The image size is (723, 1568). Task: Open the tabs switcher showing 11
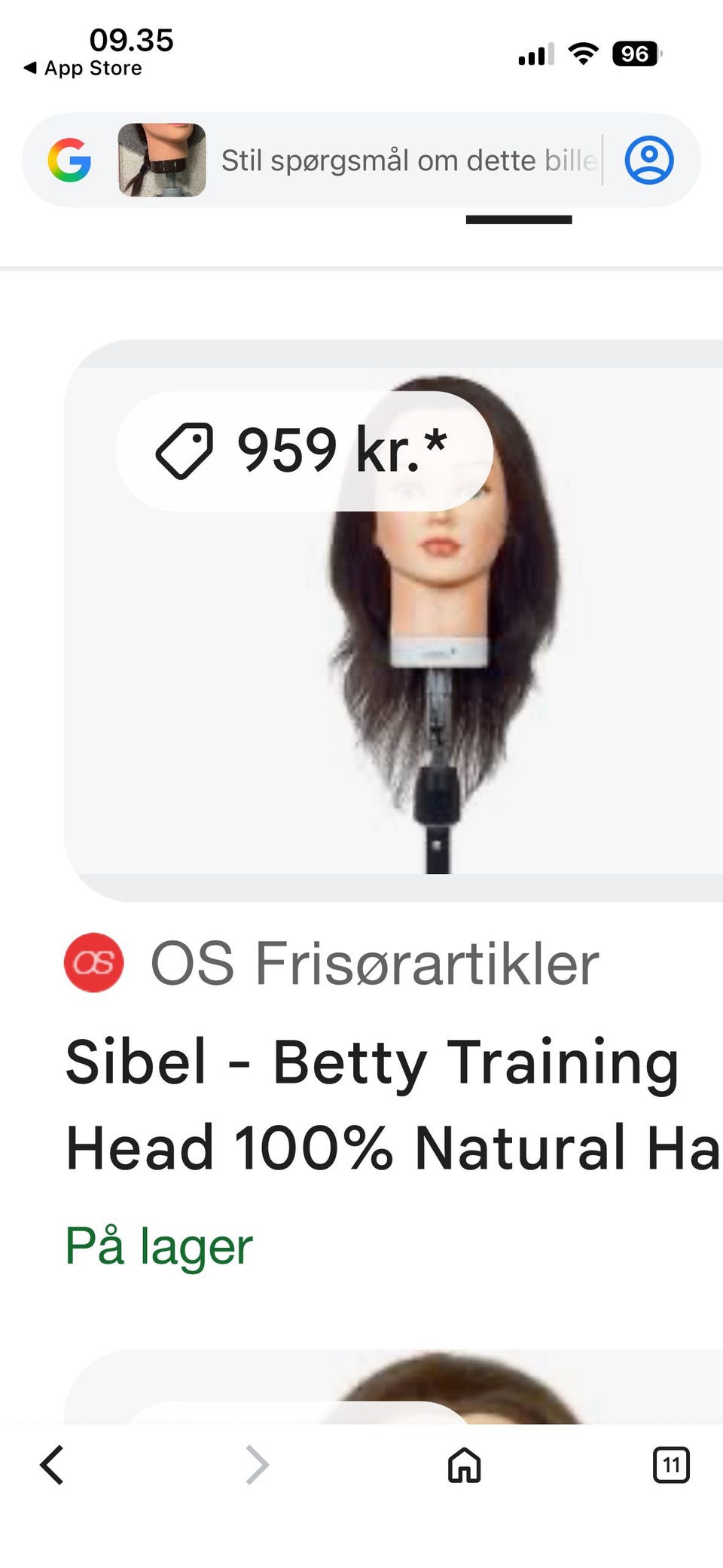coord(670,1466)
